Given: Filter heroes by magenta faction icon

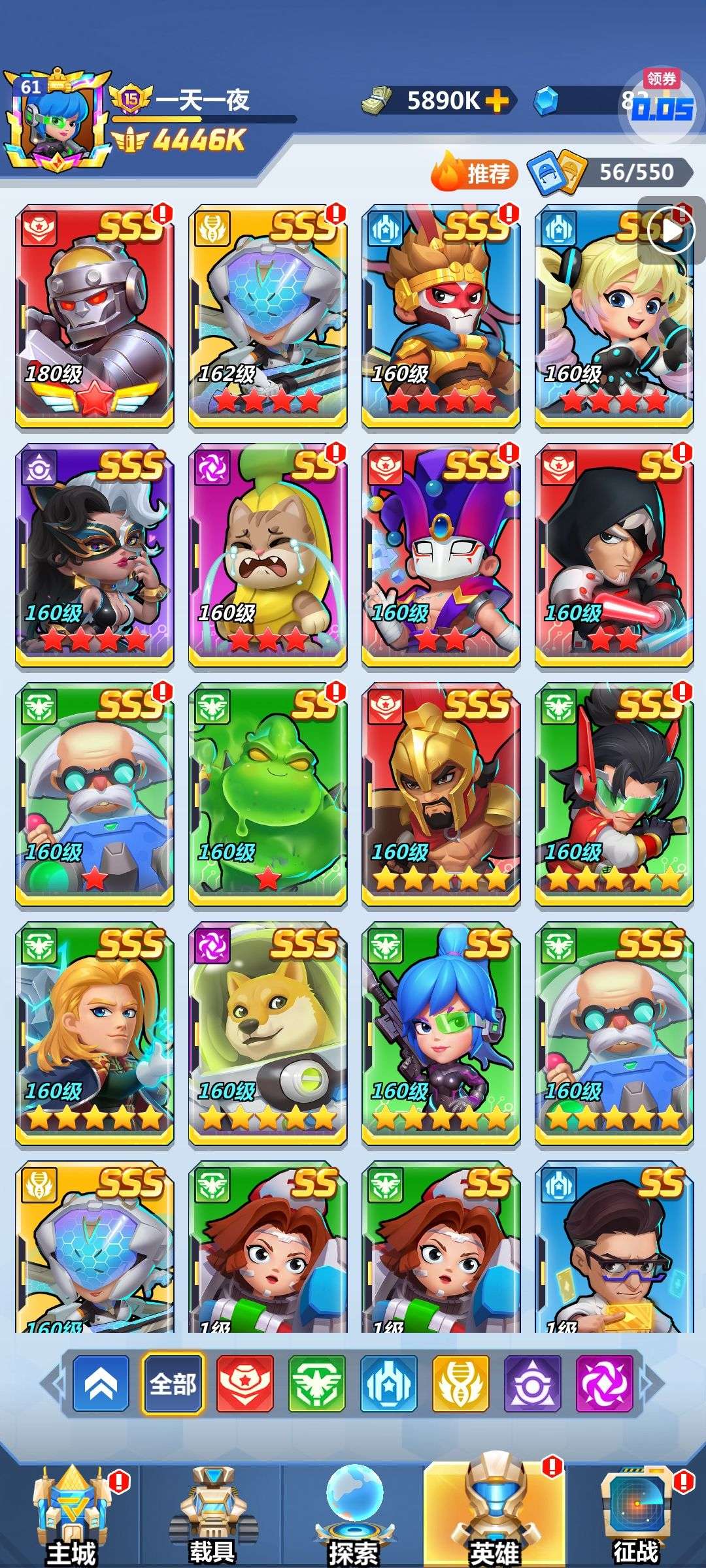Looking at the screenshot, I should tap(604, 1383).
